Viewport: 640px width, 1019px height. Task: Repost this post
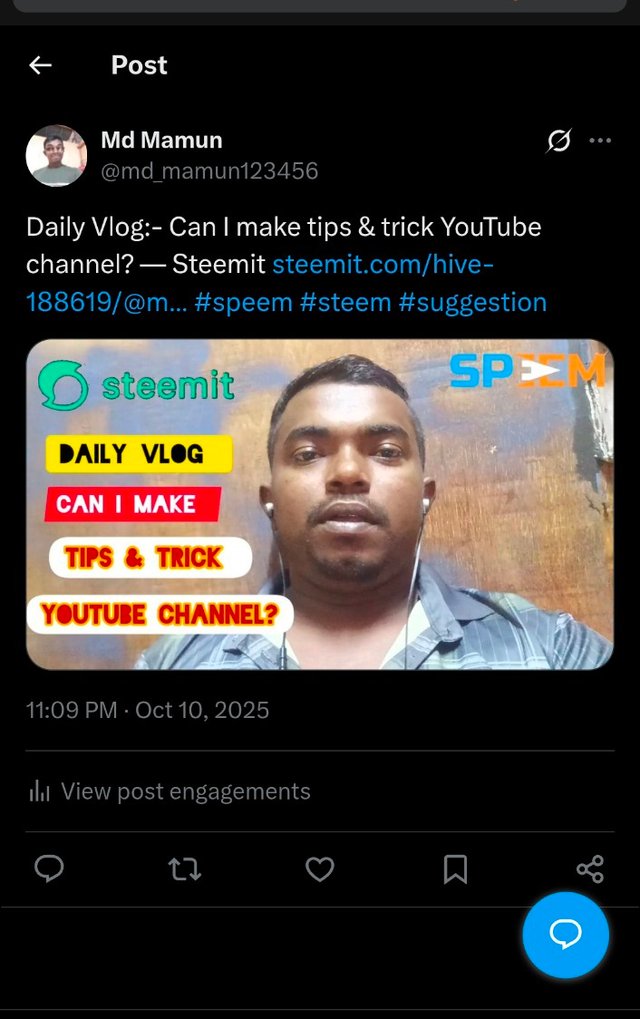(x=184, y=869)
